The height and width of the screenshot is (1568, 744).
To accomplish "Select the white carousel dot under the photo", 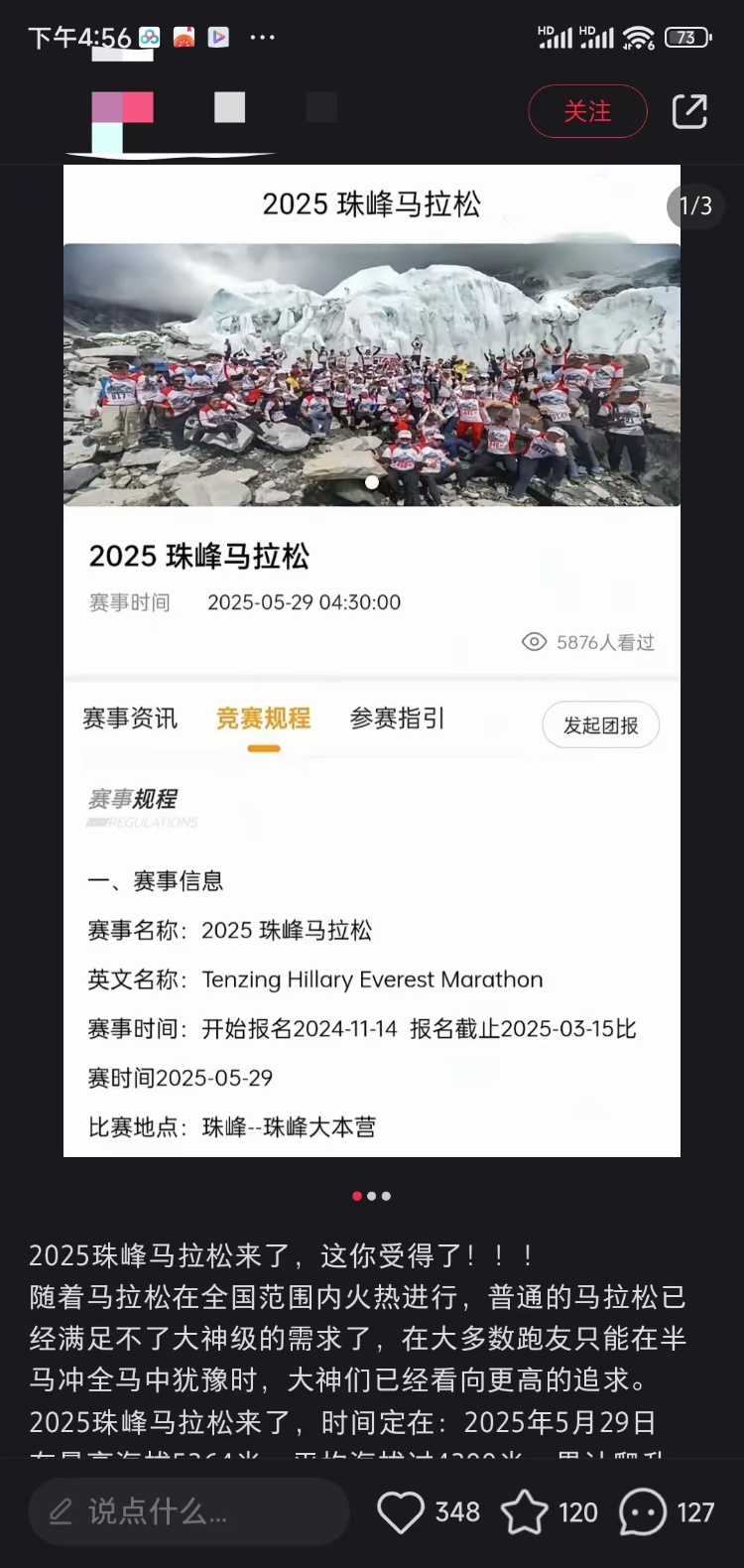I will click(372, 482).
